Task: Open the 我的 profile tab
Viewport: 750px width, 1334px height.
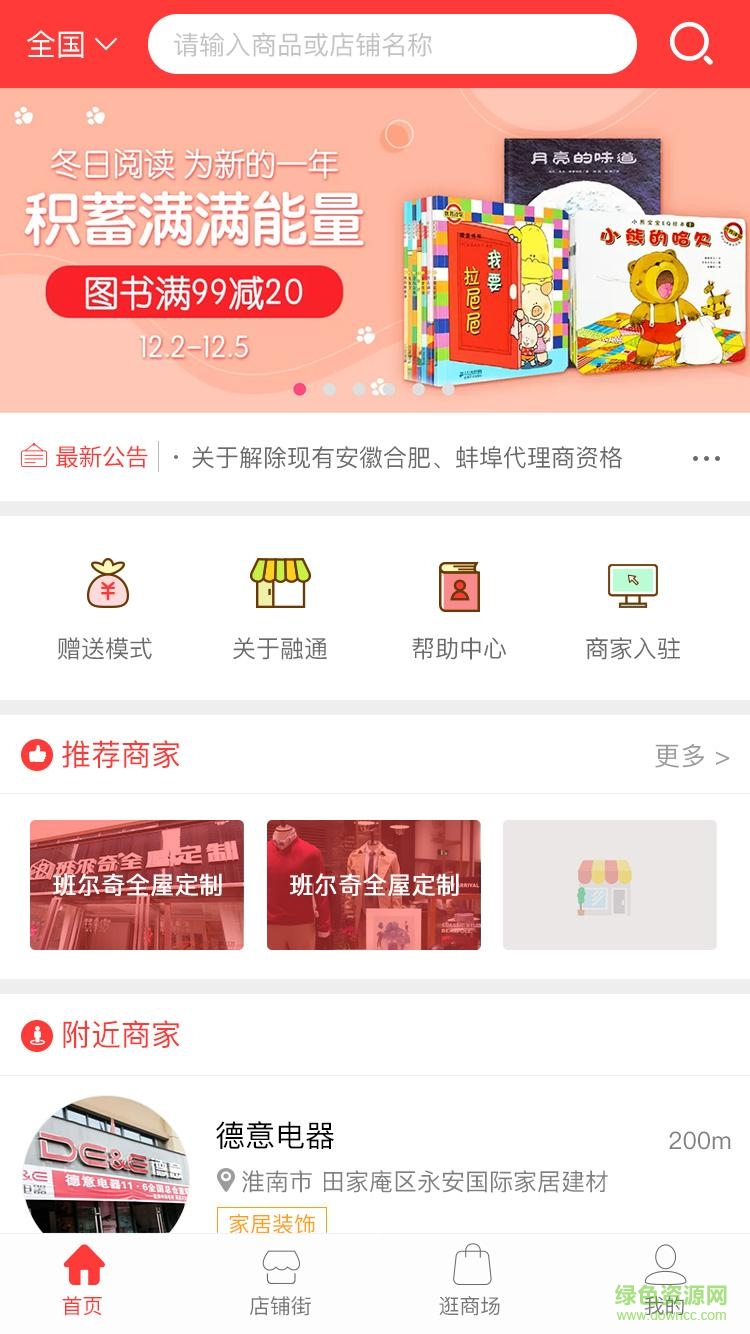Action: coord(665,1281)
